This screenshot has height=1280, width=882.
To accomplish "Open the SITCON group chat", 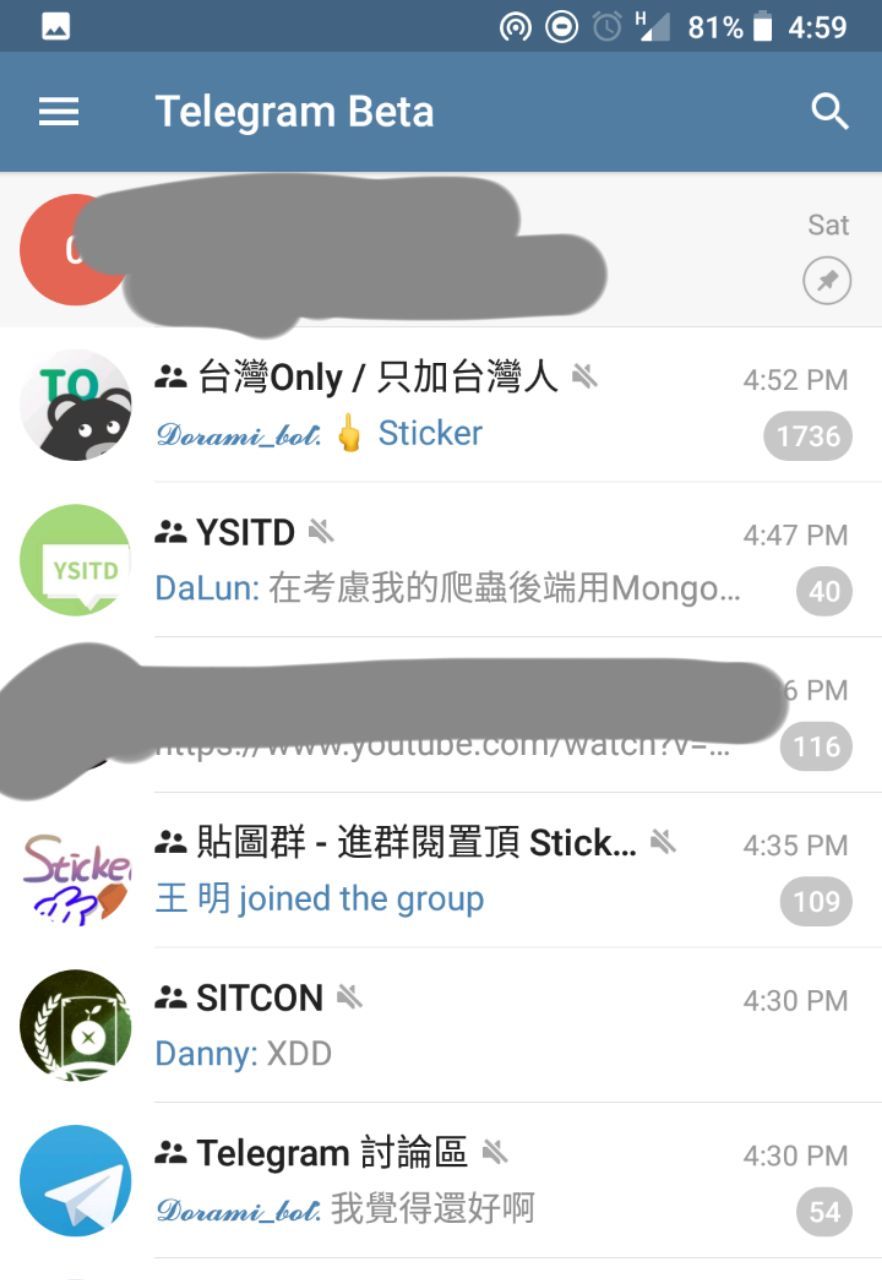I will pos(440,1025).
